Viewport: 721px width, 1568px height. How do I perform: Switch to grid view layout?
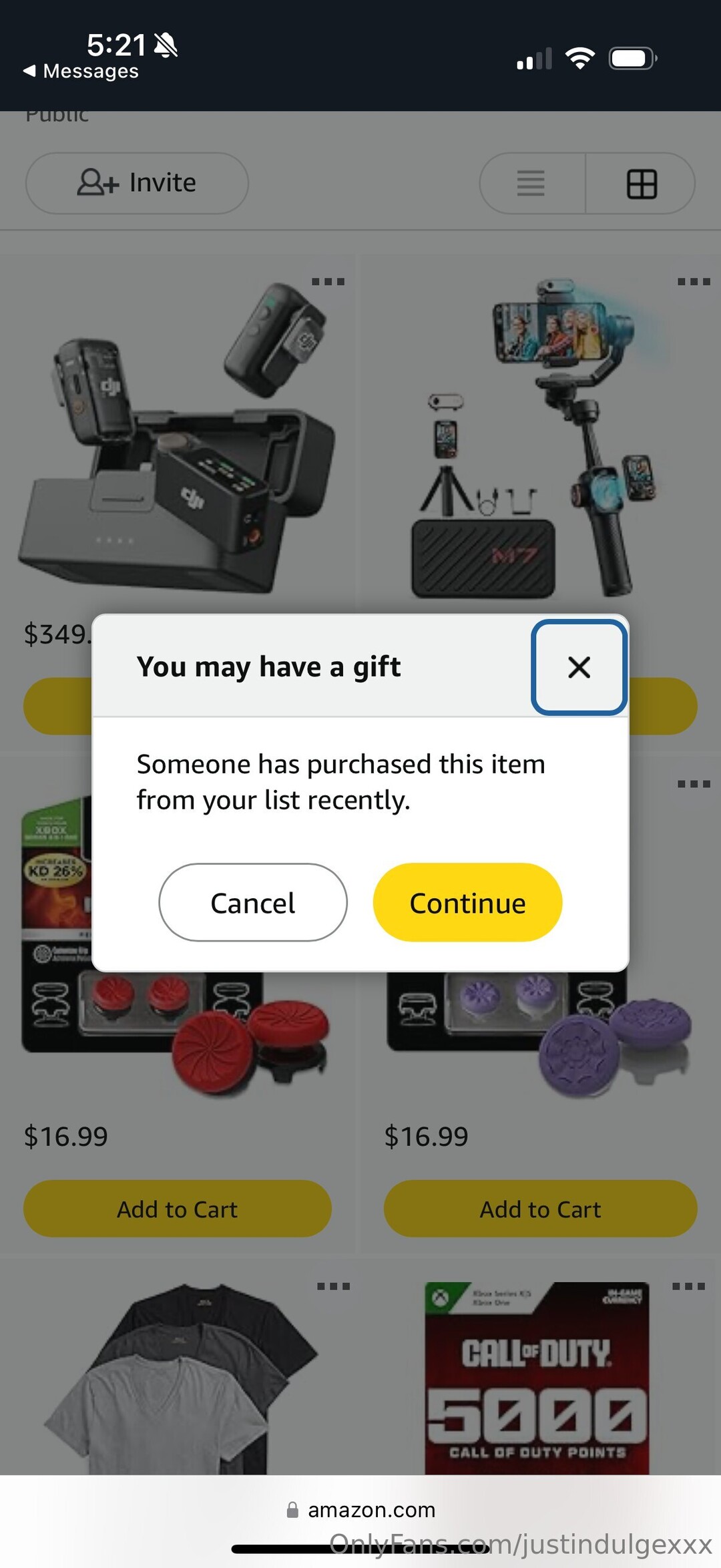[x=642, y=184]
